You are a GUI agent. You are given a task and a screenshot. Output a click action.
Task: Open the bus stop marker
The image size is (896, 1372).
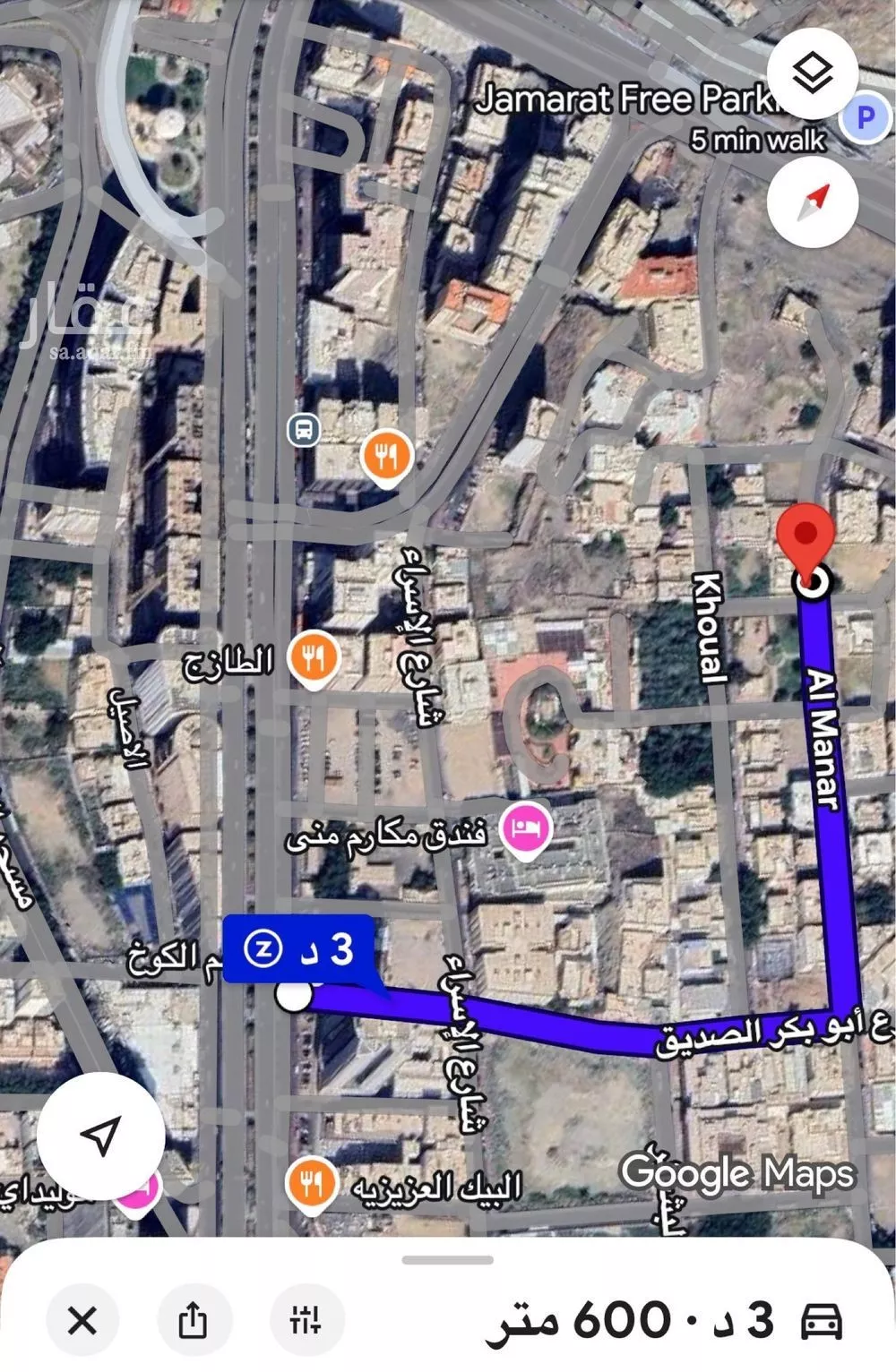[305, 430]
